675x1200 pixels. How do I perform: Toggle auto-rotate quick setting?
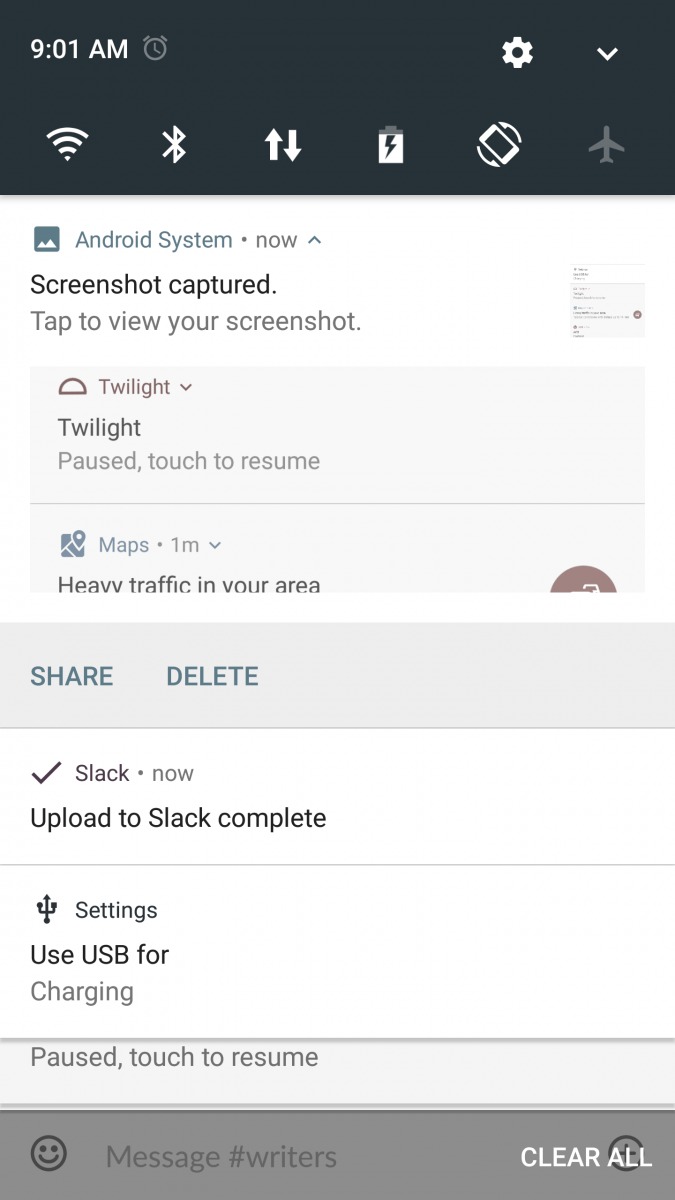pyautogui.click(x=499, y=146)
